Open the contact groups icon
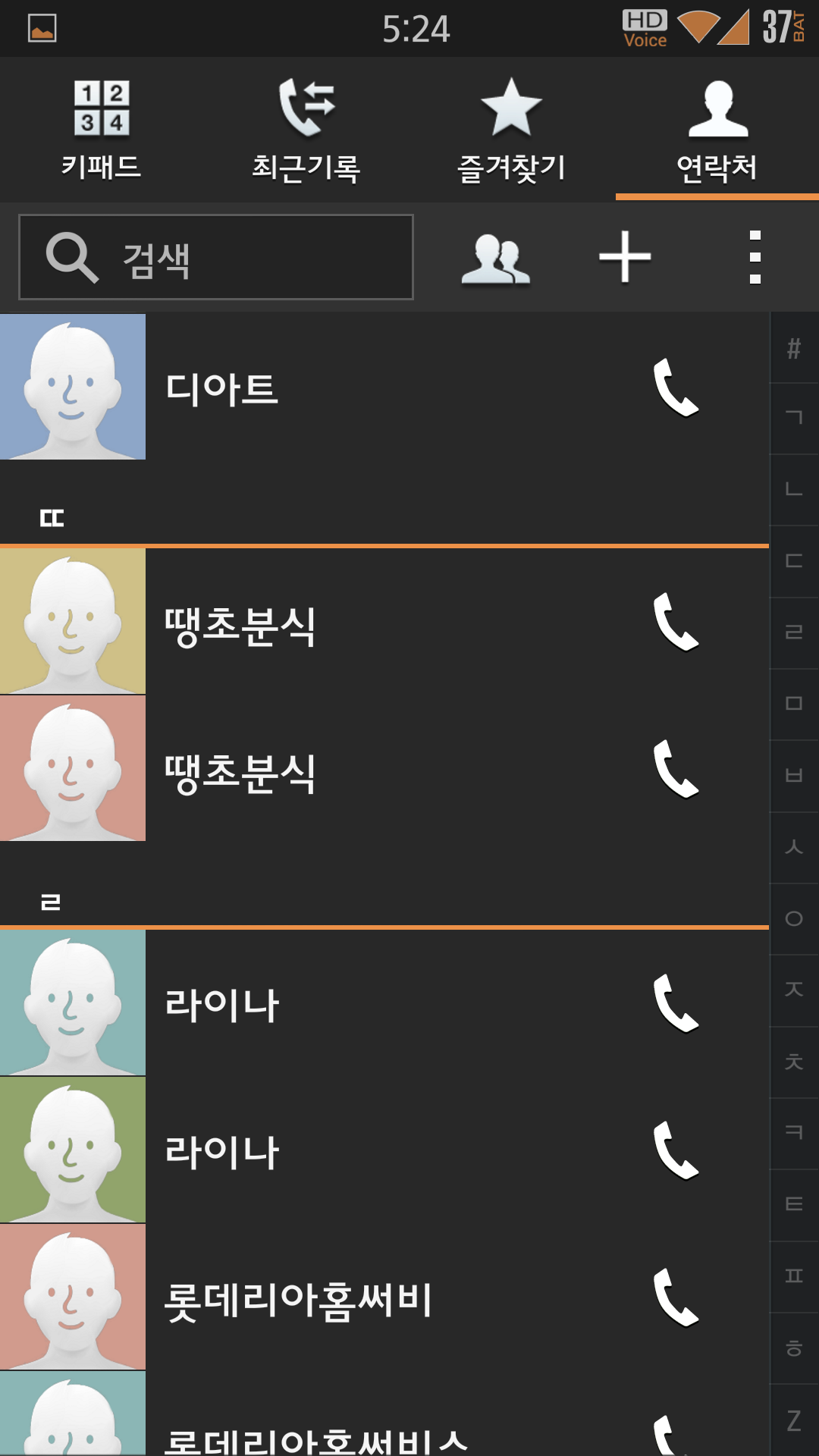Image resolution: width=819 pixels, height=1456 pixels. tap(495, 259)
